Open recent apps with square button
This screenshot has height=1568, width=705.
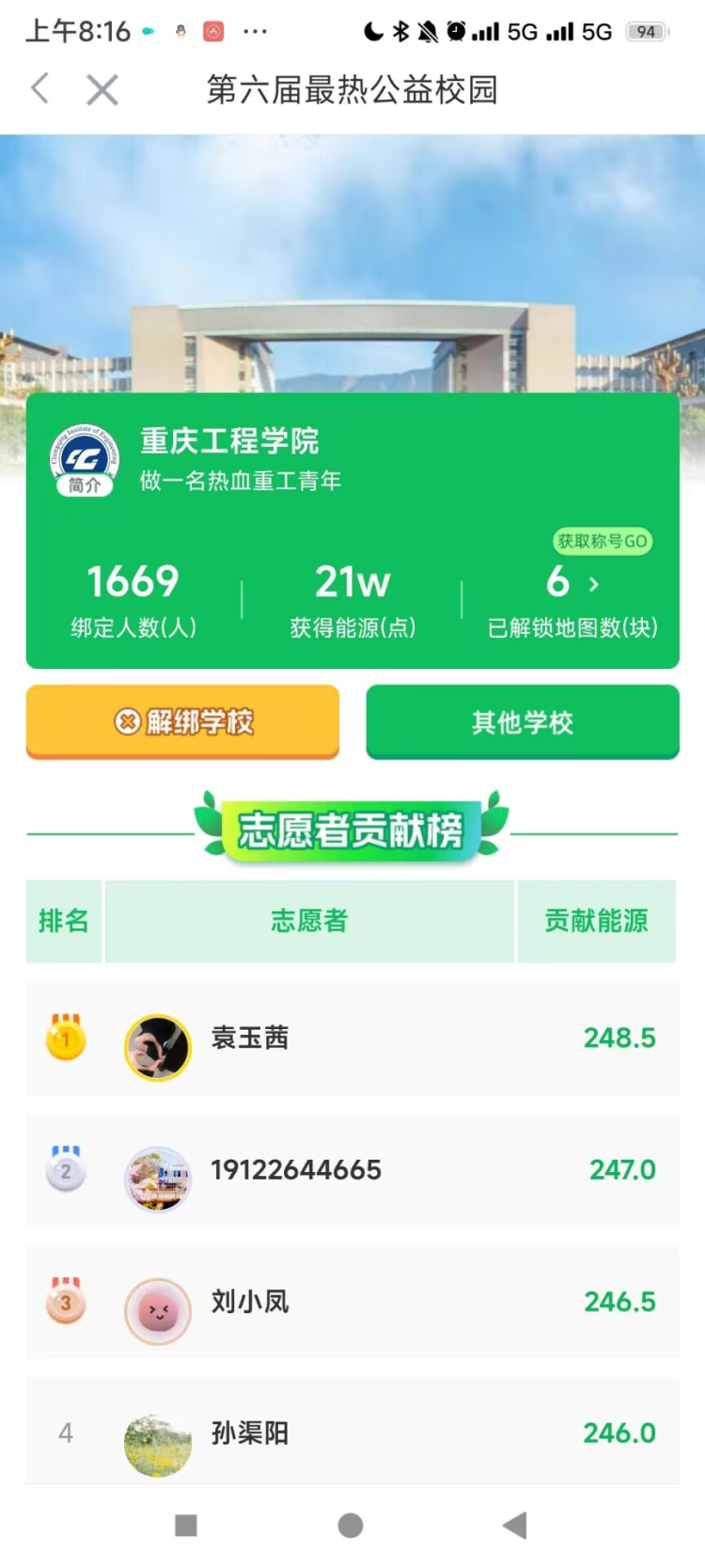click(x=186, y=1526)
